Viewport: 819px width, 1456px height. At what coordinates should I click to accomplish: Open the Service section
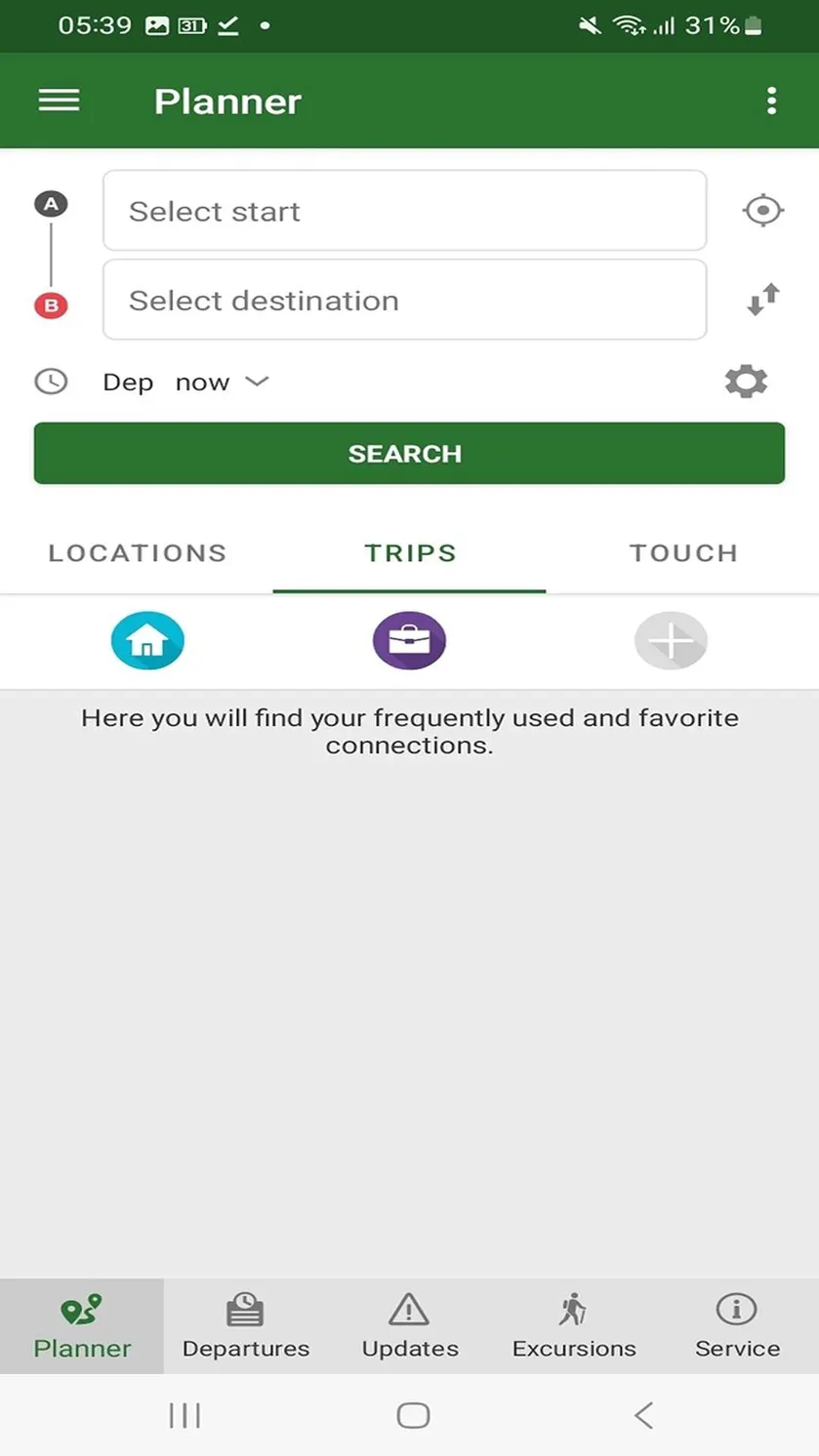[737, 1326]
